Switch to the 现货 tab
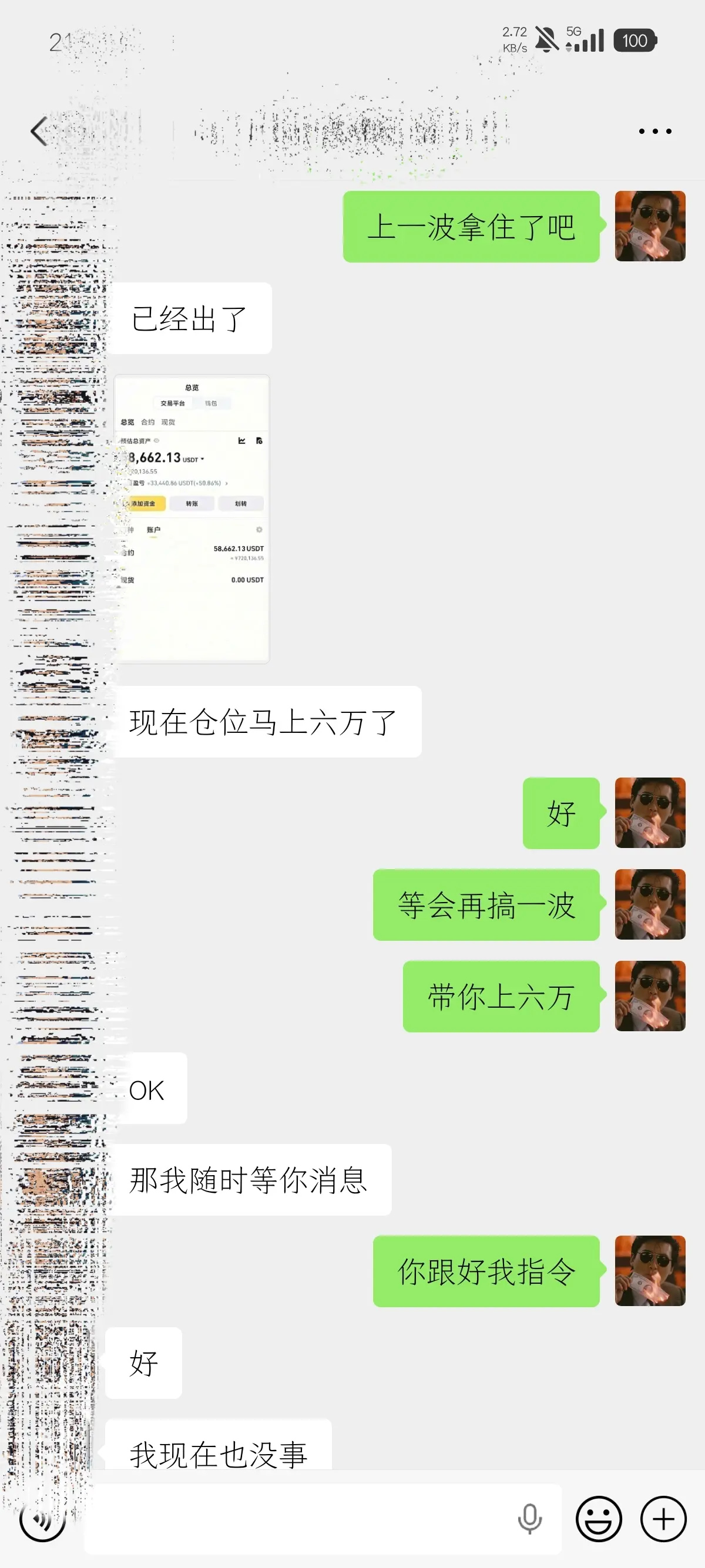Image resolution: width=705 pixels, height=1568 pixels. click(169, 422)
